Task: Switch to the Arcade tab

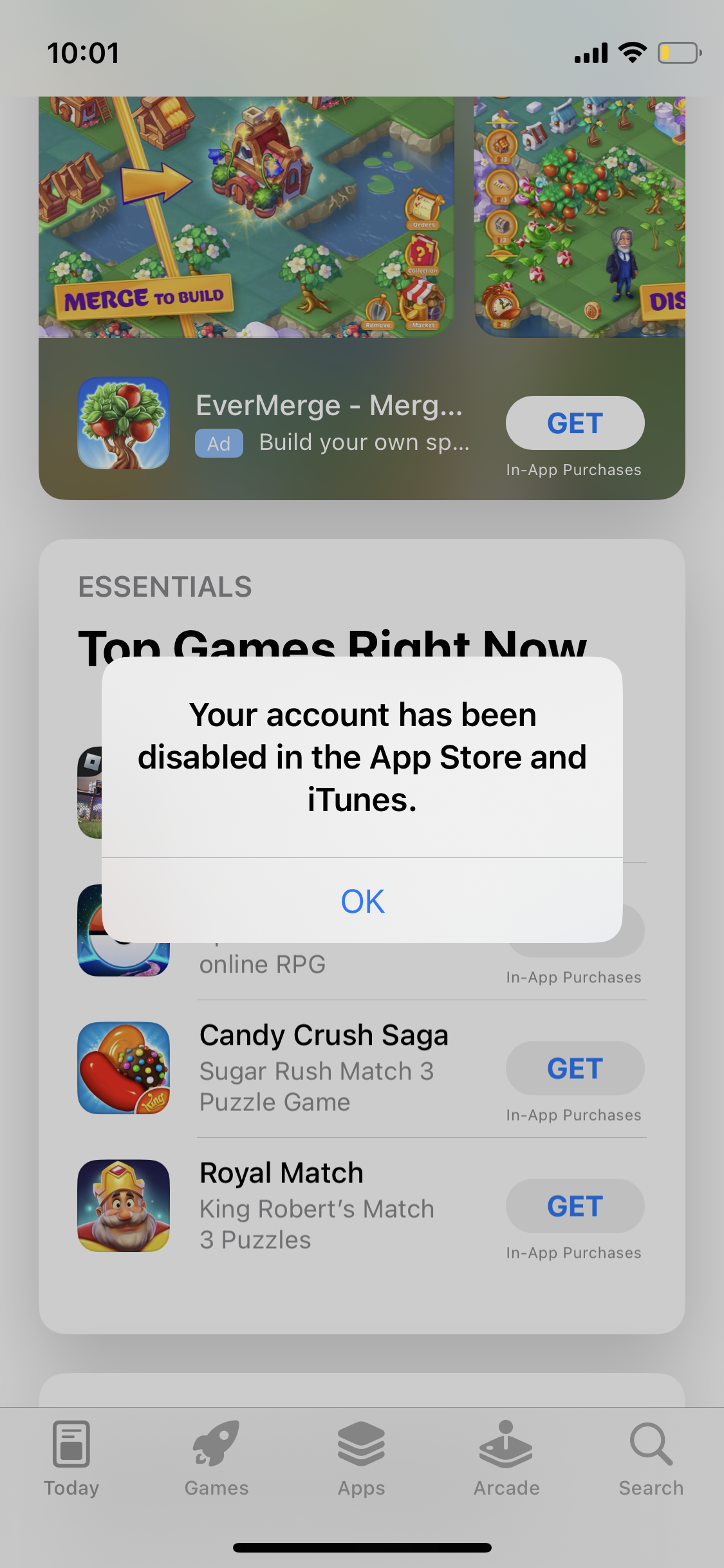Action: [x=506, y=1459]
